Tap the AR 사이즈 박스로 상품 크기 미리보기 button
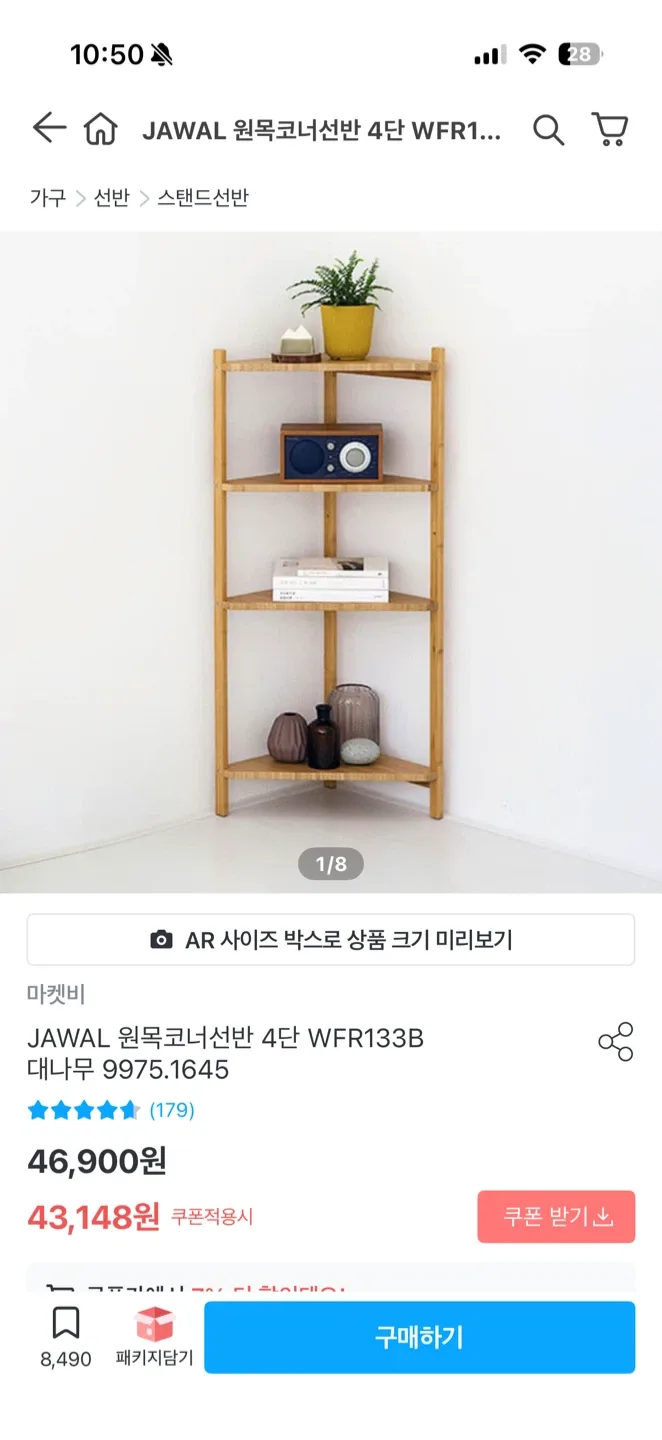The image size is (662, 1440). coord(330,940)
